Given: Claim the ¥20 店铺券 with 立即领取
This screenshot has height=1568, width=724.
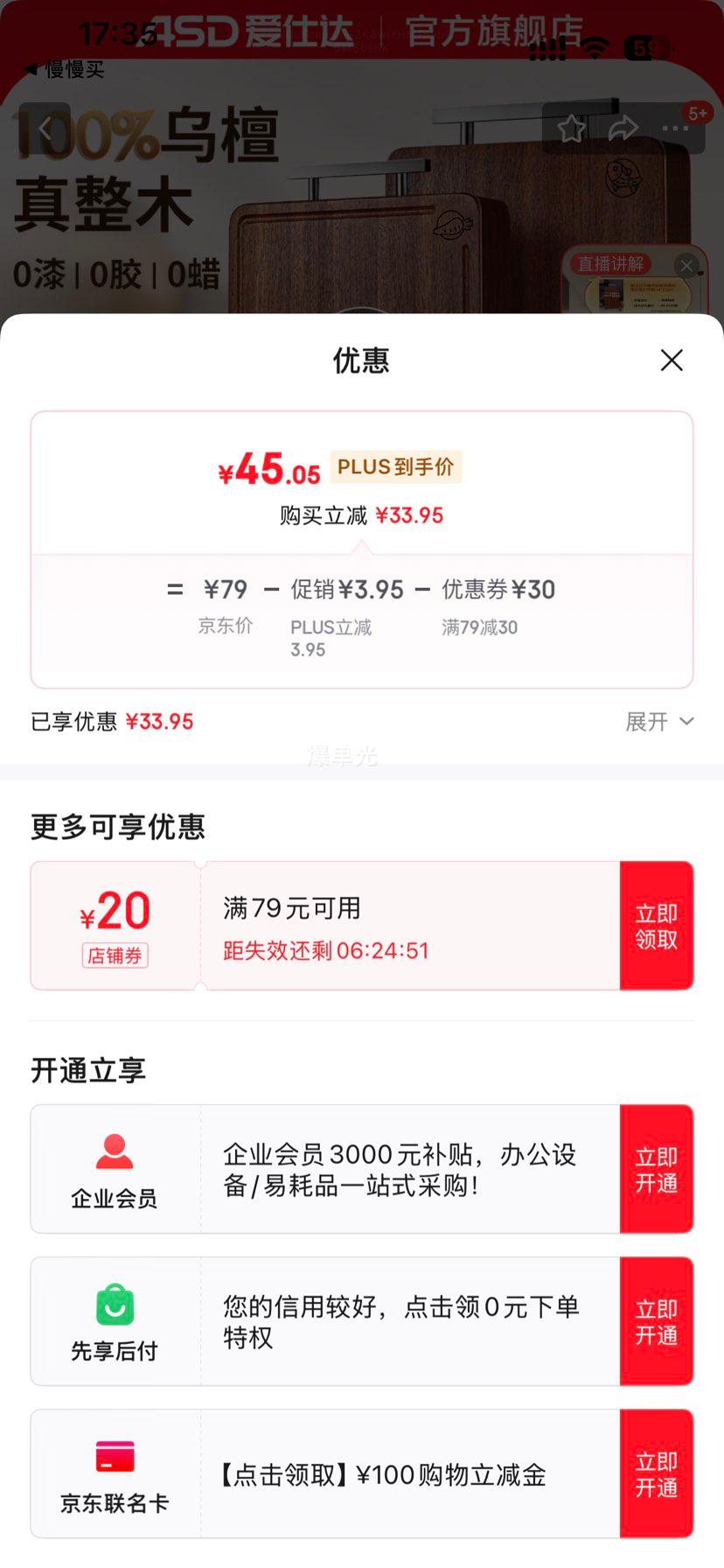Looking at the screenshot, I should tap(657, 926).
